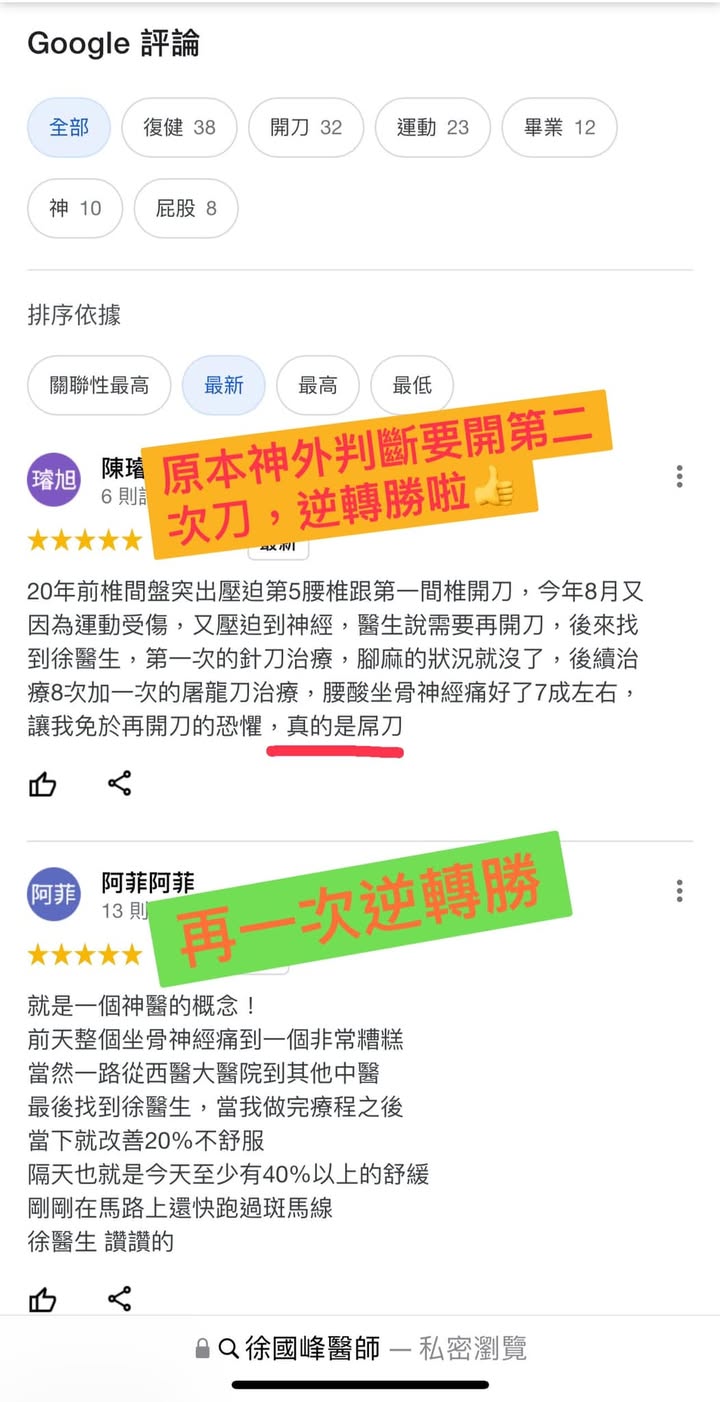Tap the 徐國峰醫師 address bar
The image size is (720, 1402).
pos(360,1348)
